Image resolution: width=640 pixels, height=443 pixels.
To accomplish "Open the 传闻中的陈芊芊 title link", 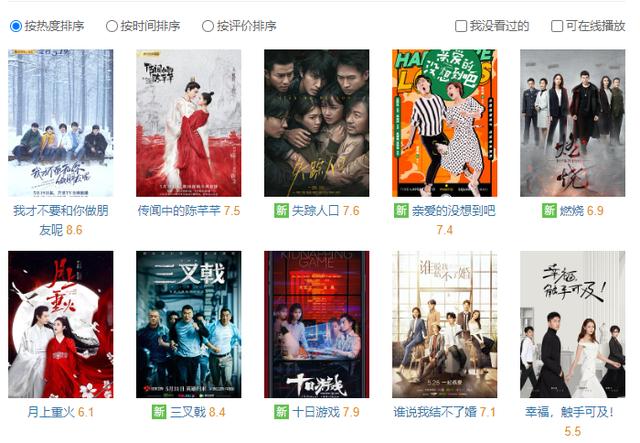I will 178,211.
